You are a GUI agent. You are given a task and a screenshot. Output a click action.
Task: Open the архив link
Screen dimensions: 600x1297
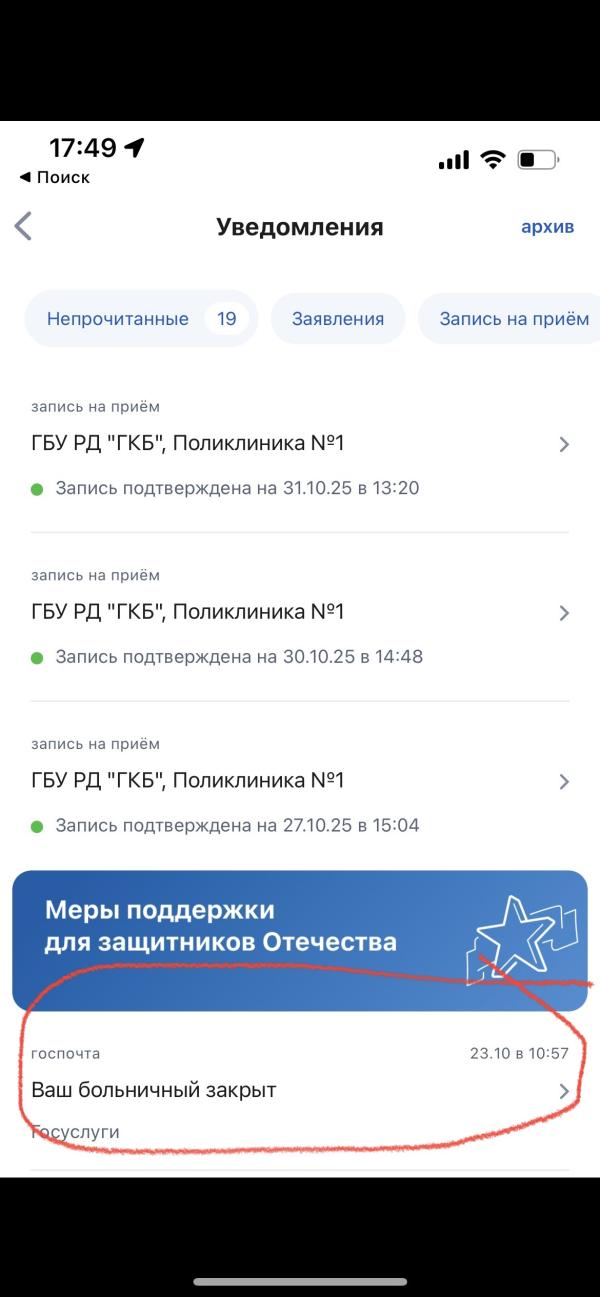point(547,227)
